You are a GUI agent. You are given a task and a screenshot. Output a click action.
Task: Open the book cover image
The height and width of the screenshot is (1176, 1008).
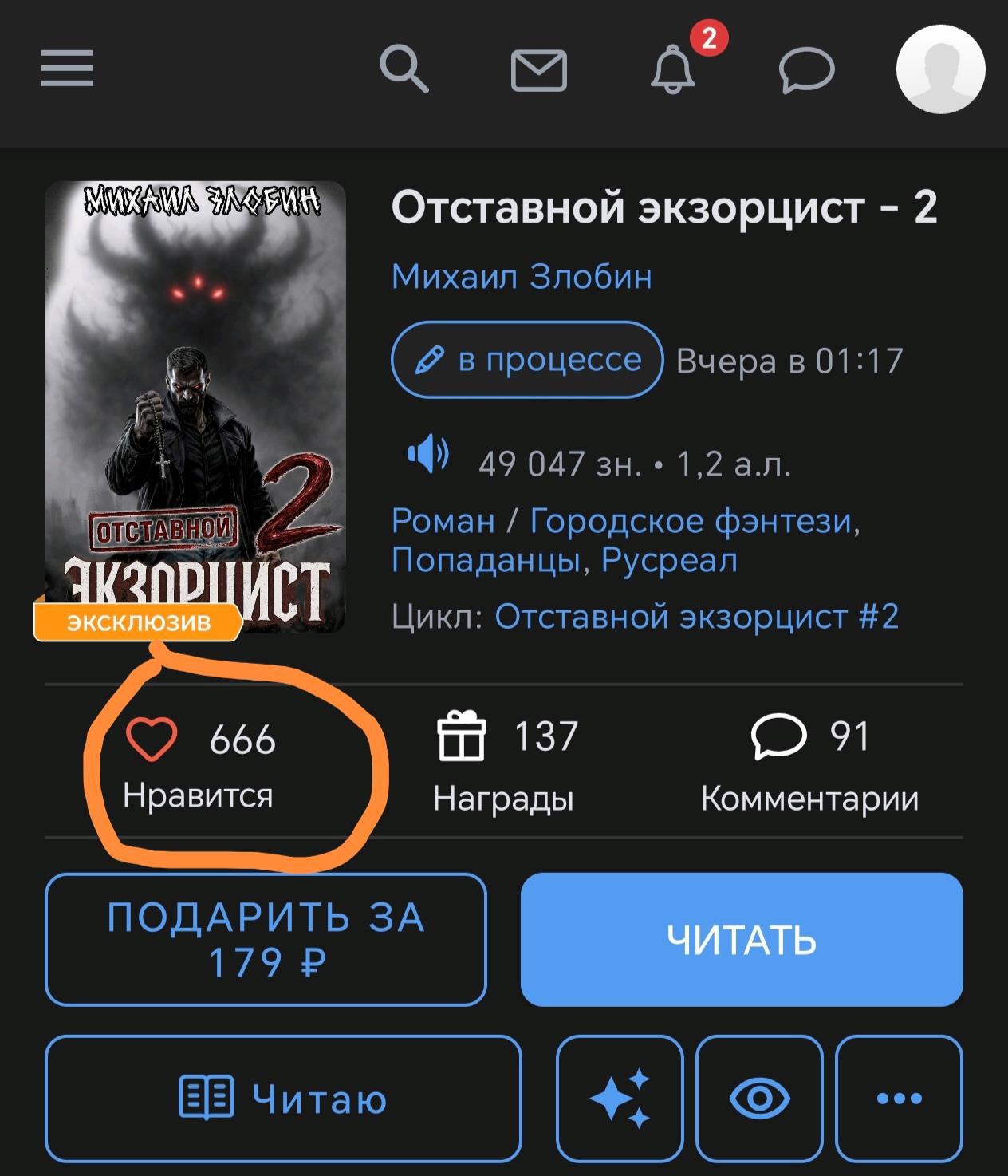click(x=195, y=407)
